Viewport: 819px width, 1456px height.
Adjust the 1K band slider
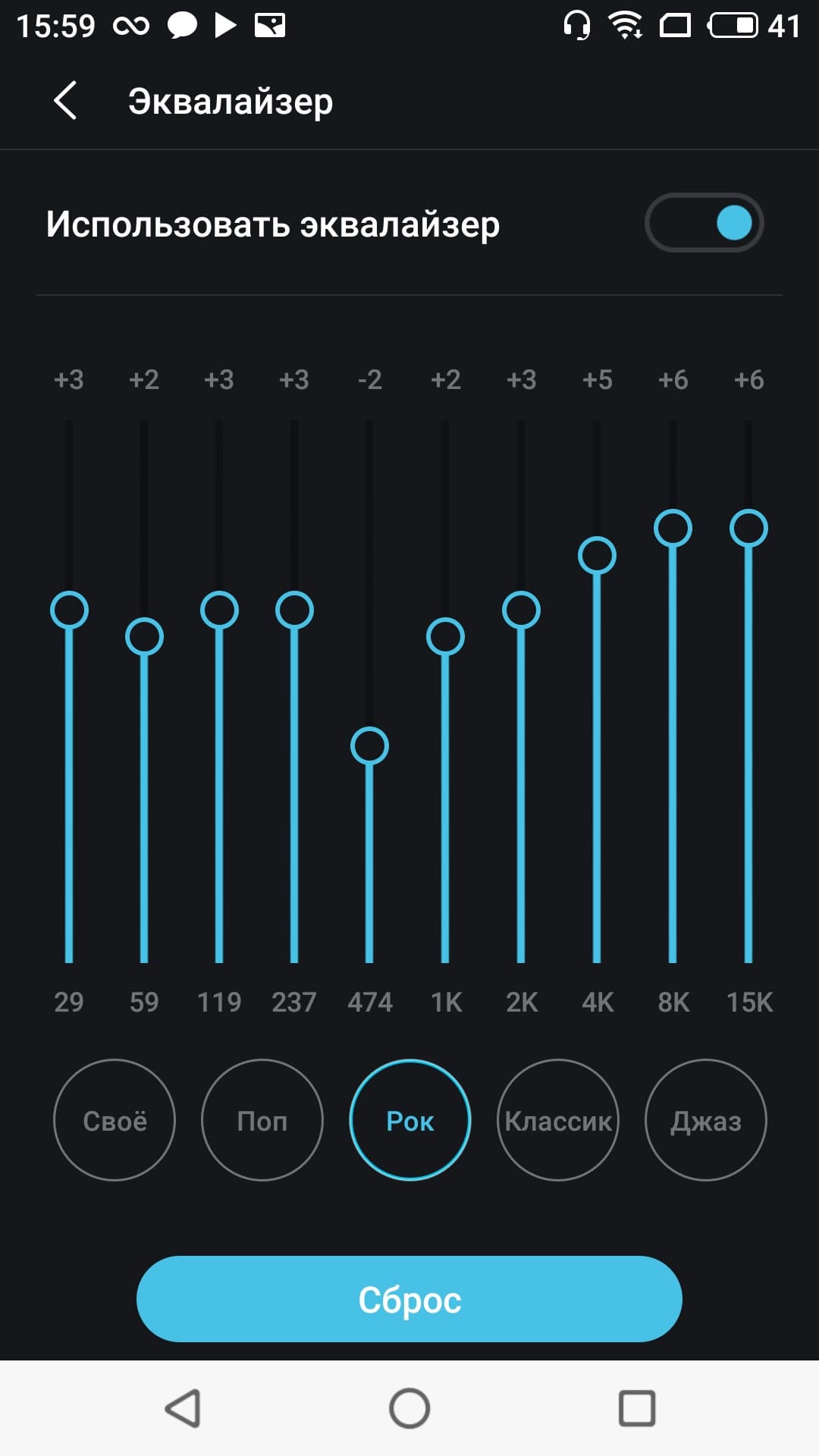point(445,637)
